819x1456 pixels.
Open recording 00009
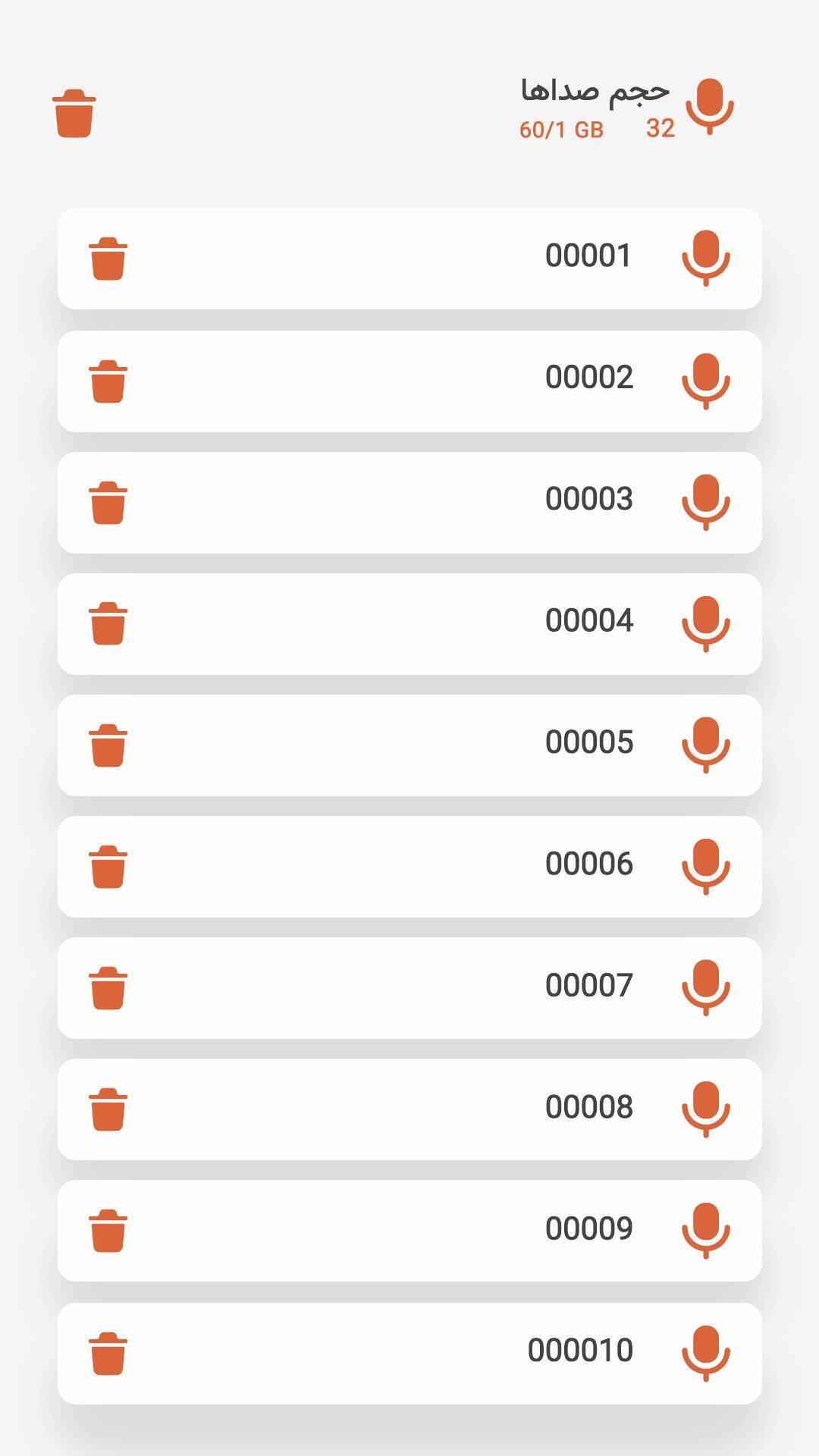coord(588,1228)
